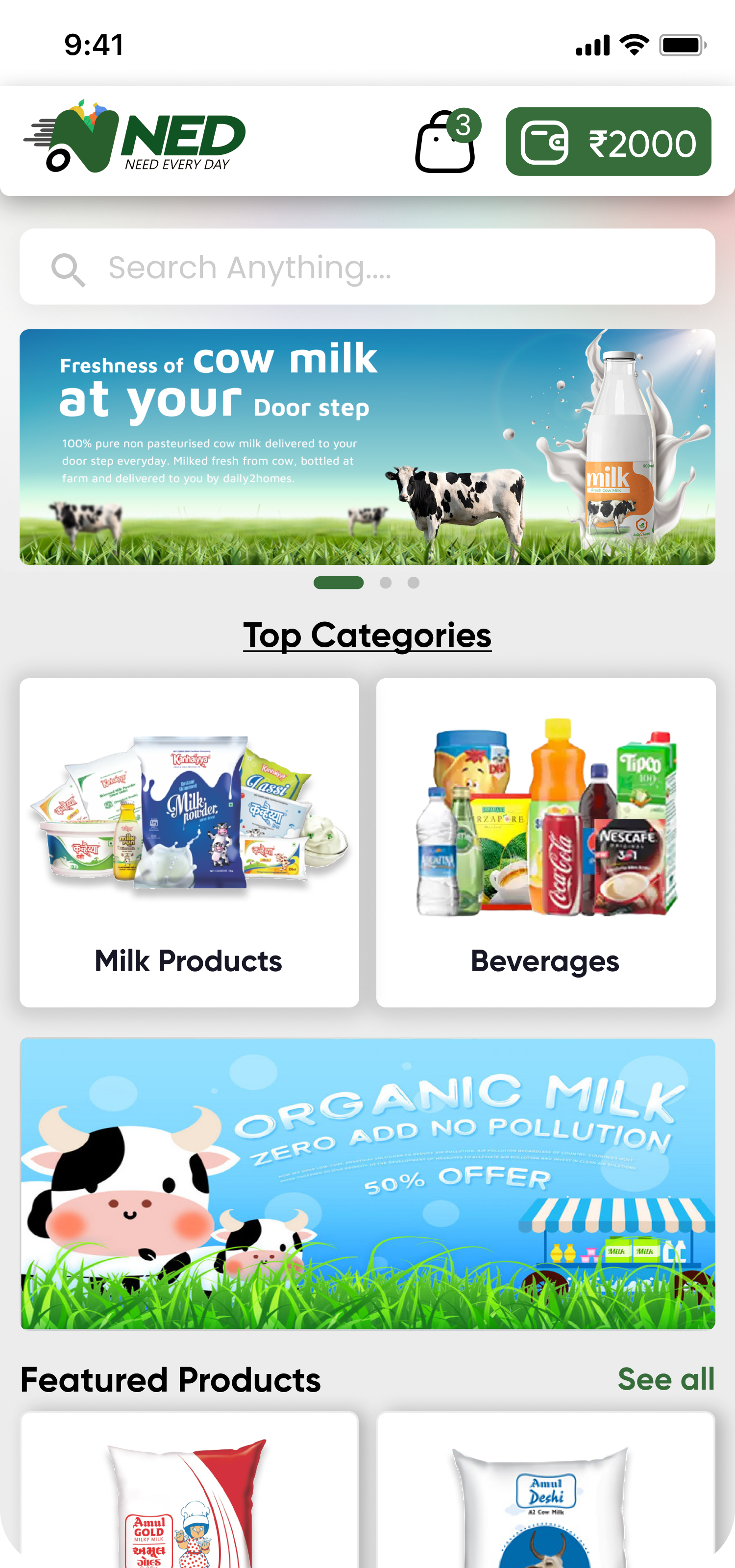735x1568 pixels.
Task: Browse the Beverages category
Action: point(545,842)
